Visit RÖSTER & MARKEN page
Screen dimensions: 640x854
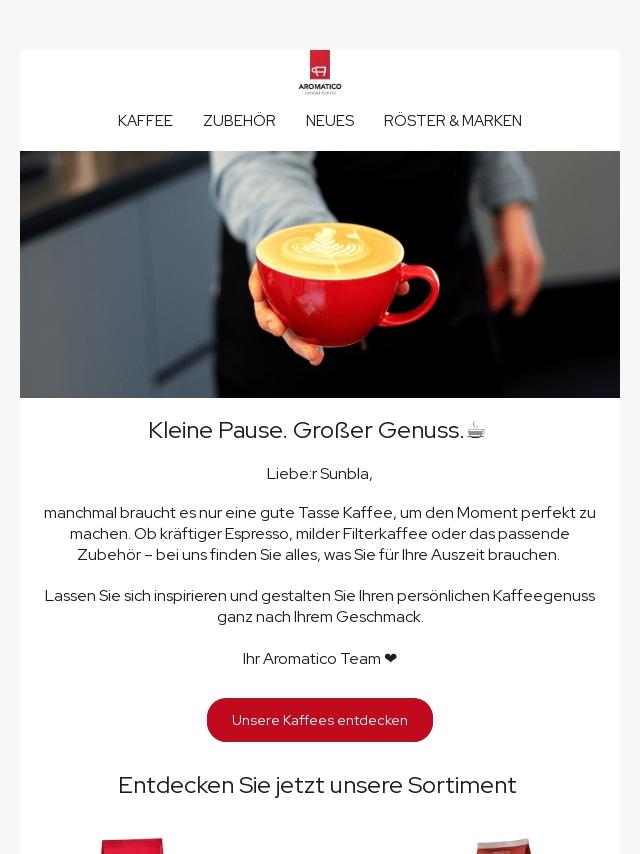click(x=452, y=121)
